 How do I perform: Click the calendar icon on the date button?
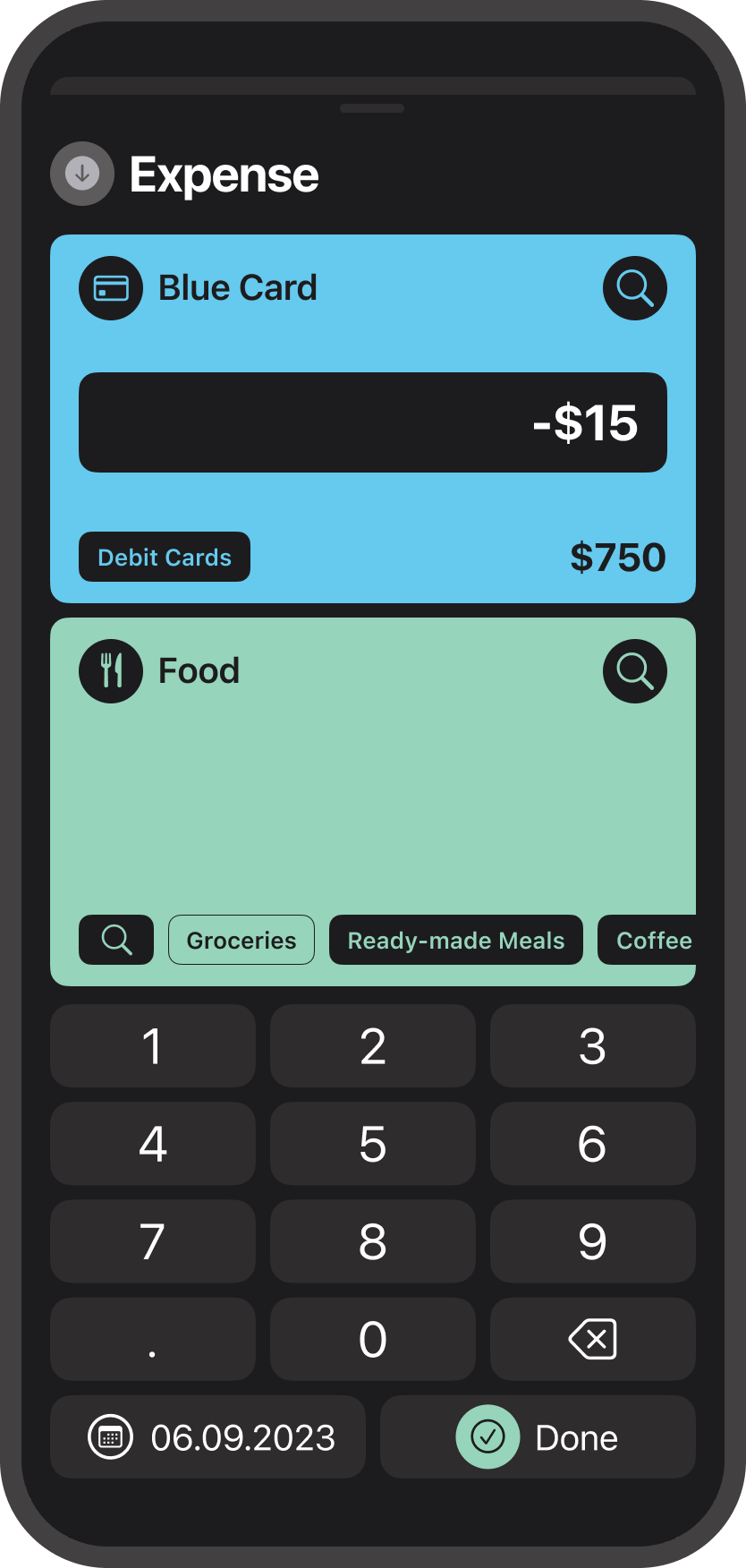tap(109, 1437)
